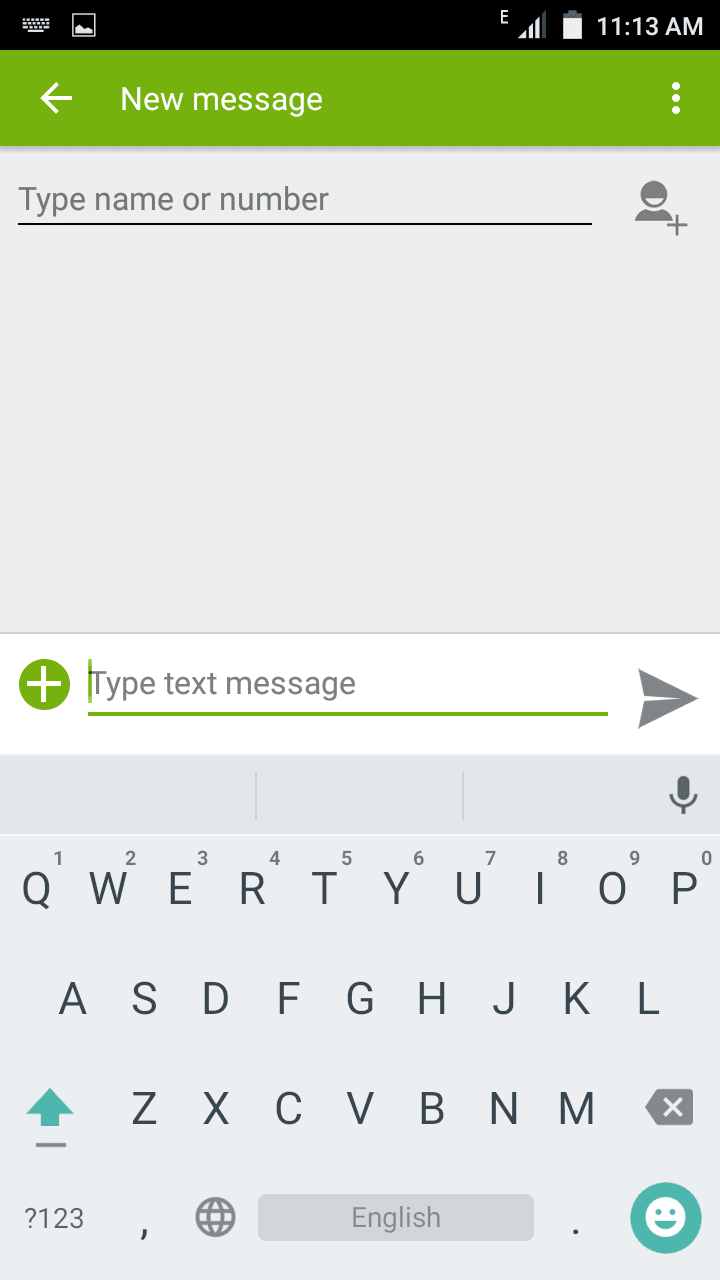Open the attachment plus button

[45, 685]
